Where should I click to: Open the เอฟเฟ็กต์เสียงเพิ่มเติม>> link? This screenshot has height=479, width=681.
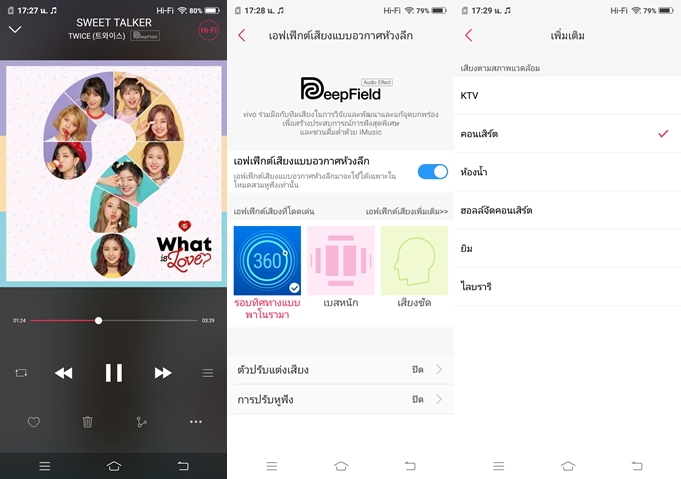tap(406, 212)
